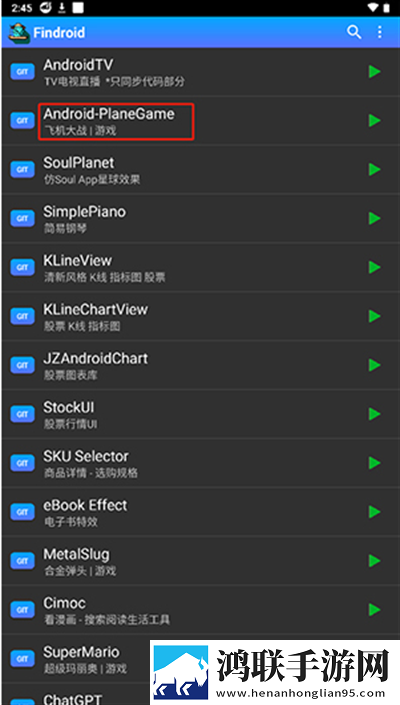The height and width of the screenshot is (705, 400).
Task: Run the eBook Effect play arrow
Action: 374,512
